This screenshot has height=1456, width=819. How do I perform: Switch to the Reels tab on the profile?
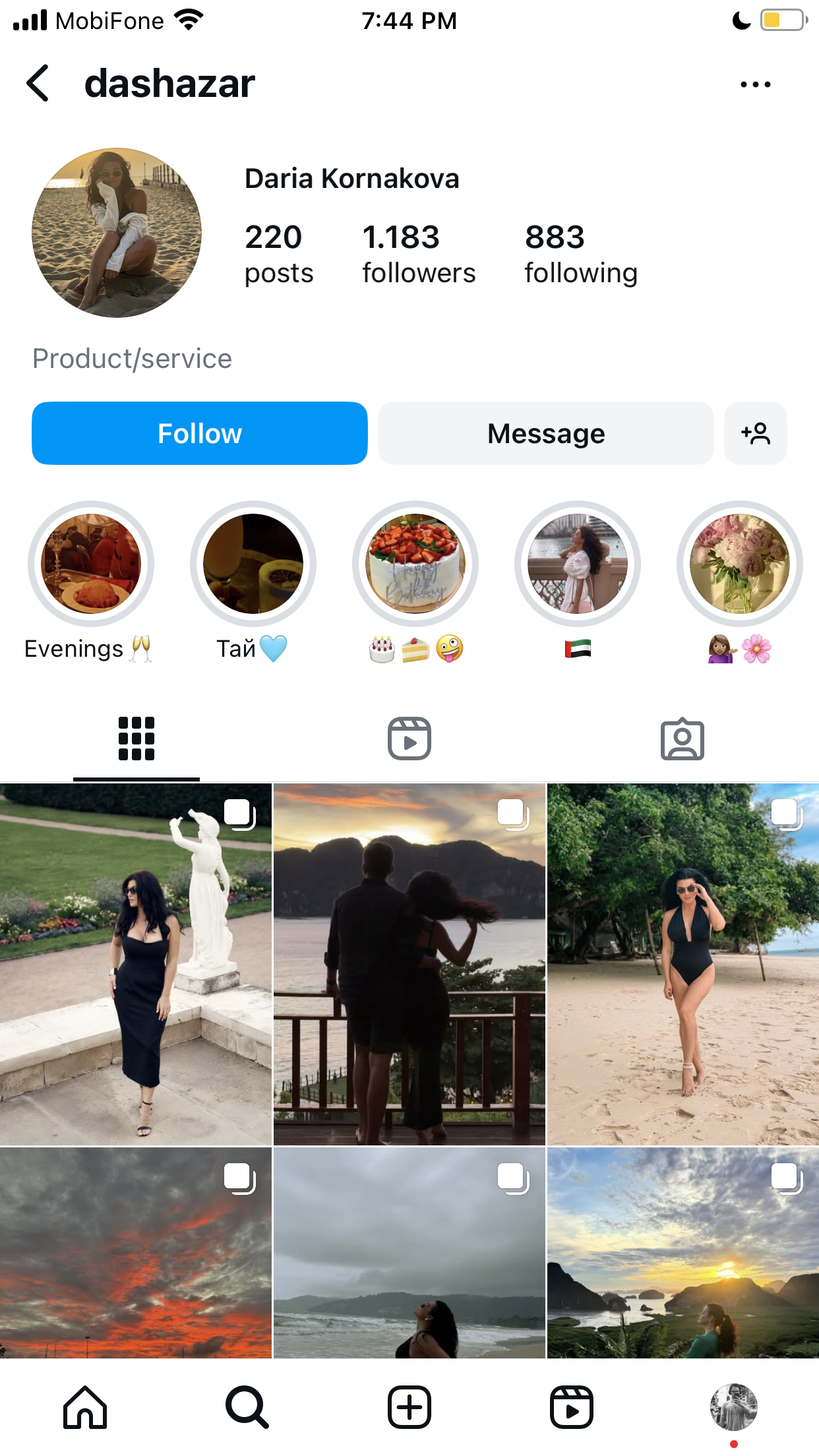tap(409, 739)
